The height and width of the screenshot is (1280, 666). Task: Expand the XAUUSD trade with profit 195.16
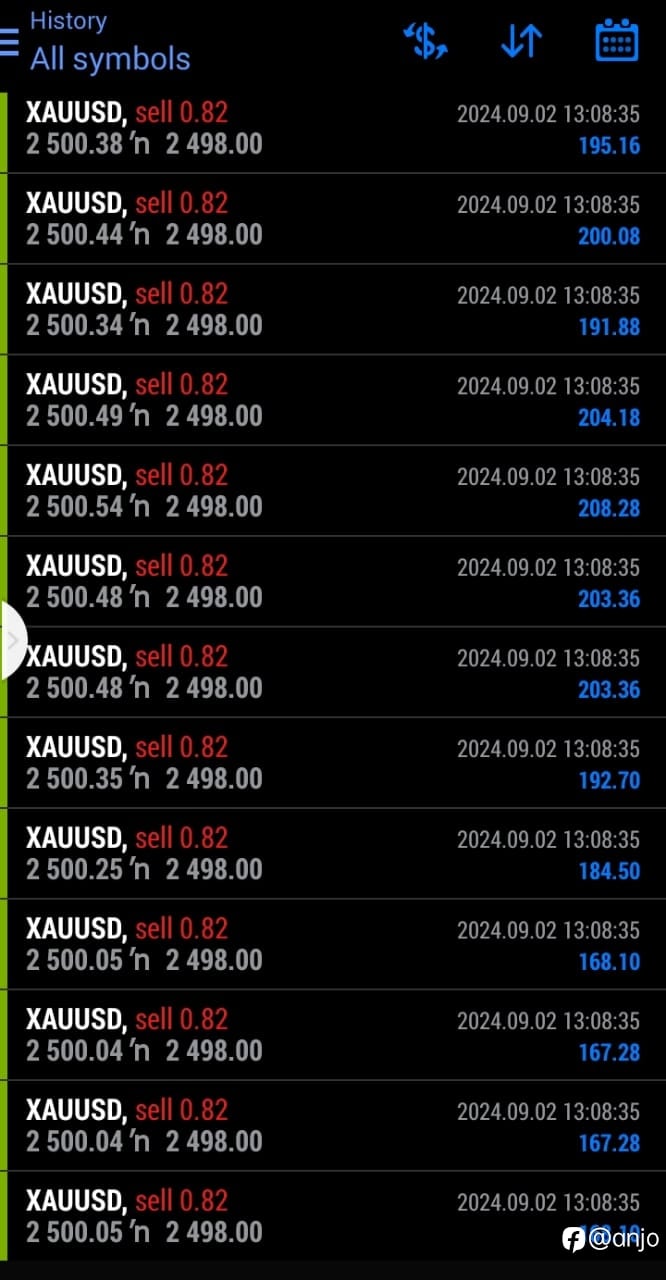coord(333,128)
